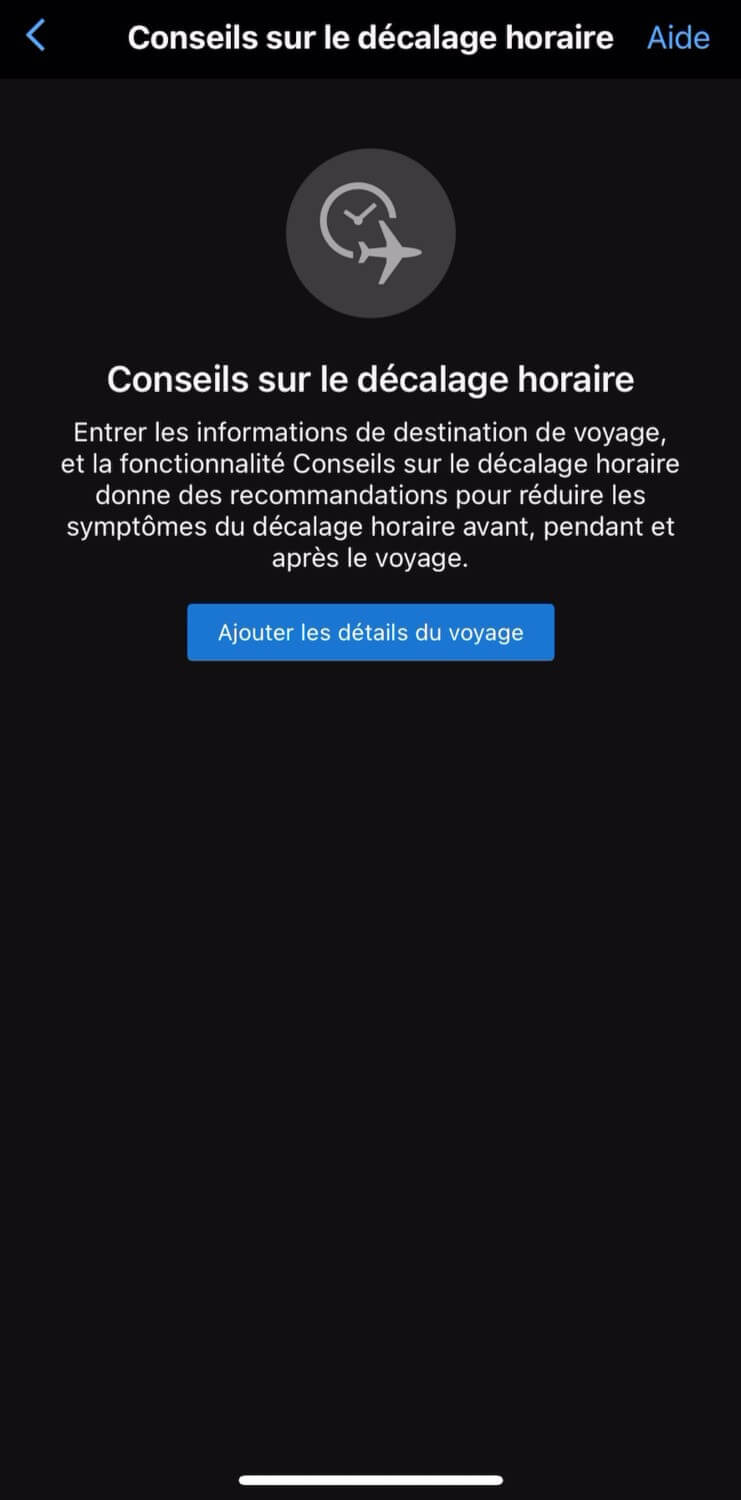The height and width of the screenshot is (1500, 741).
Task: Go back using the top-left arrow
Action: 36,37
